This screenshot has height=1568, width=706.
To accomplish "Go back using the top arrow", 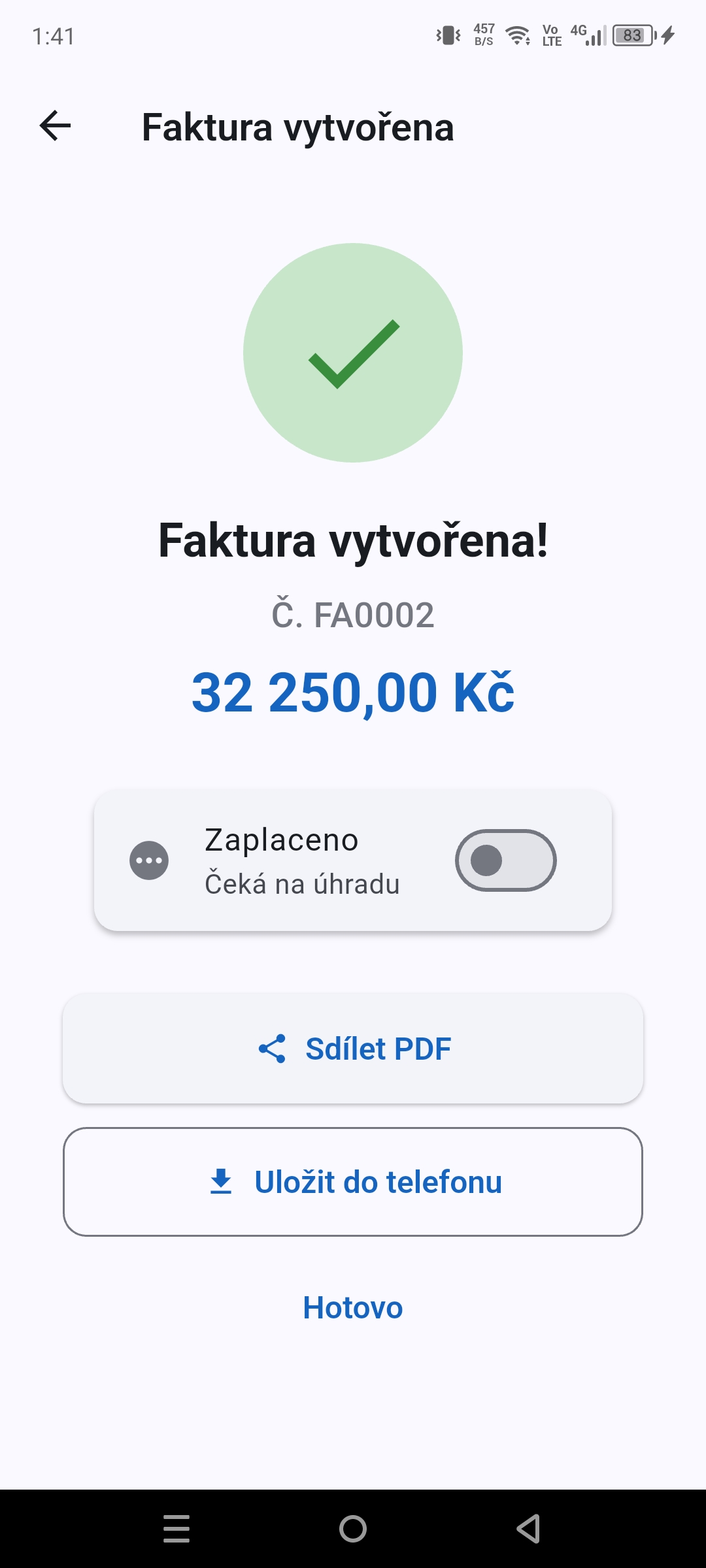I will click(x=55, y=126).
